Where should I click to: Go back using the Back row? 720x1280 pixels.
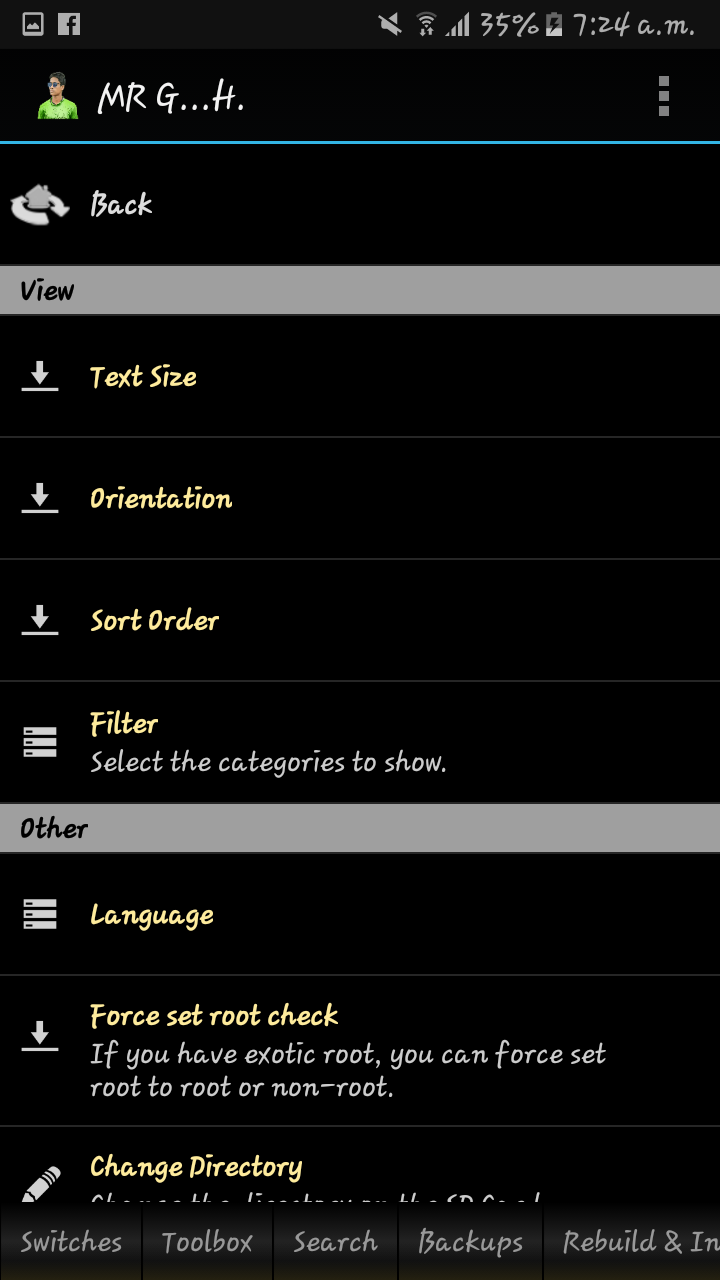[360, 205]
